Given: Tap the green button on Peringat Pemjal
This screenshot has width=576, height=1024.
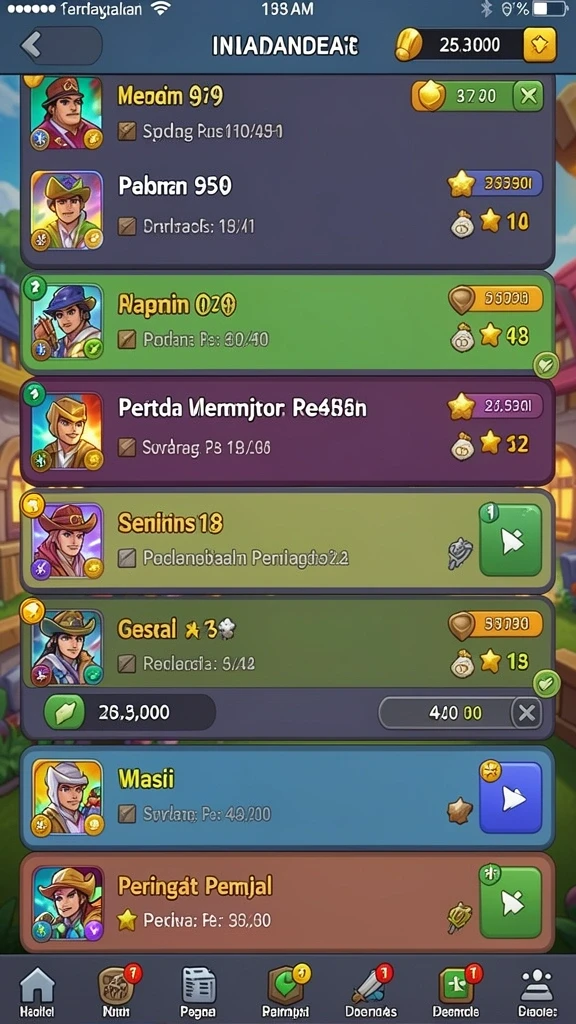Looking at the screenshot, I should click(x=511, y=902).
